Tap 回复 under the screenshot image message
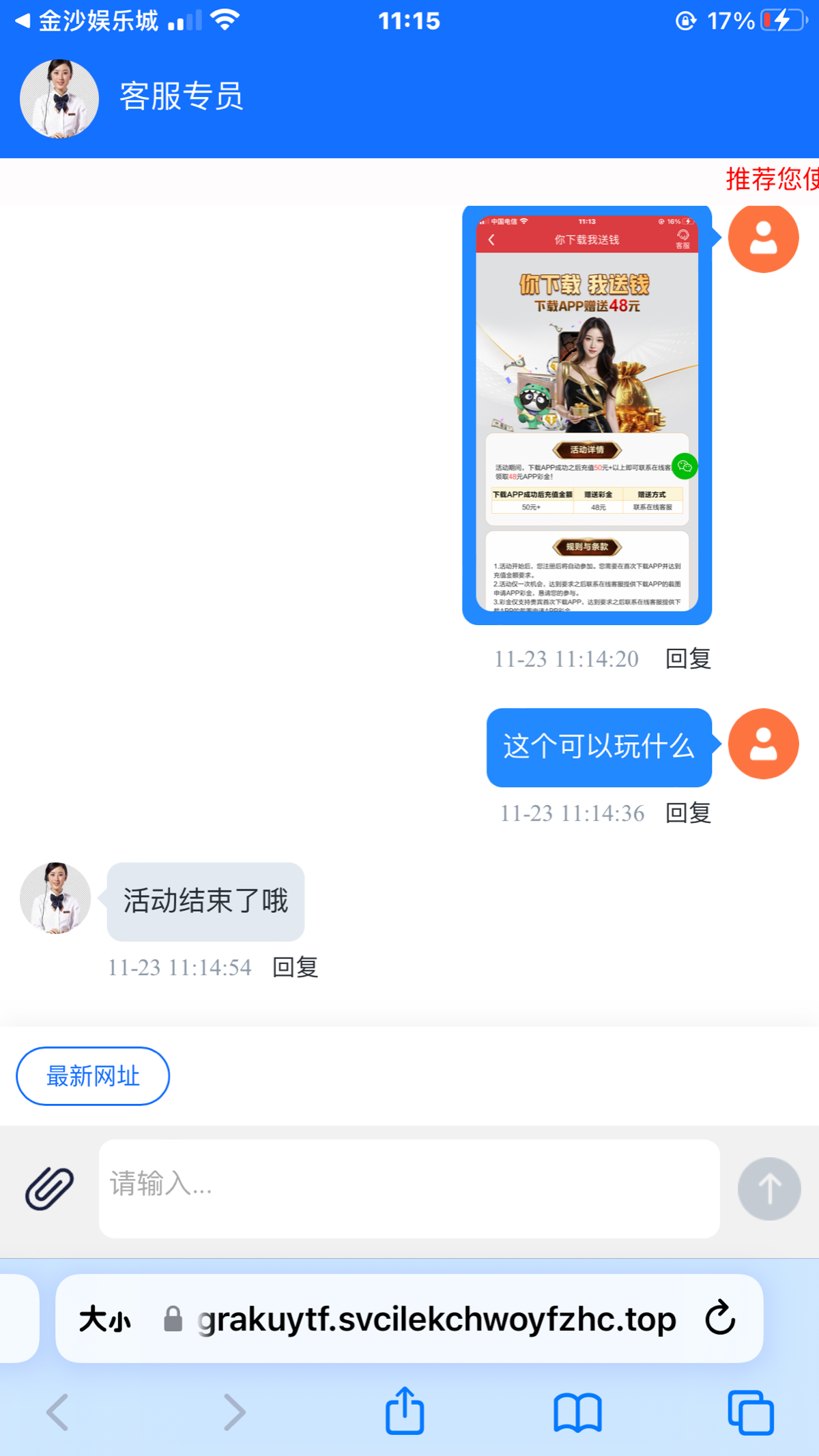Viewport: 819px width, 1456px height. pos(688,659)
